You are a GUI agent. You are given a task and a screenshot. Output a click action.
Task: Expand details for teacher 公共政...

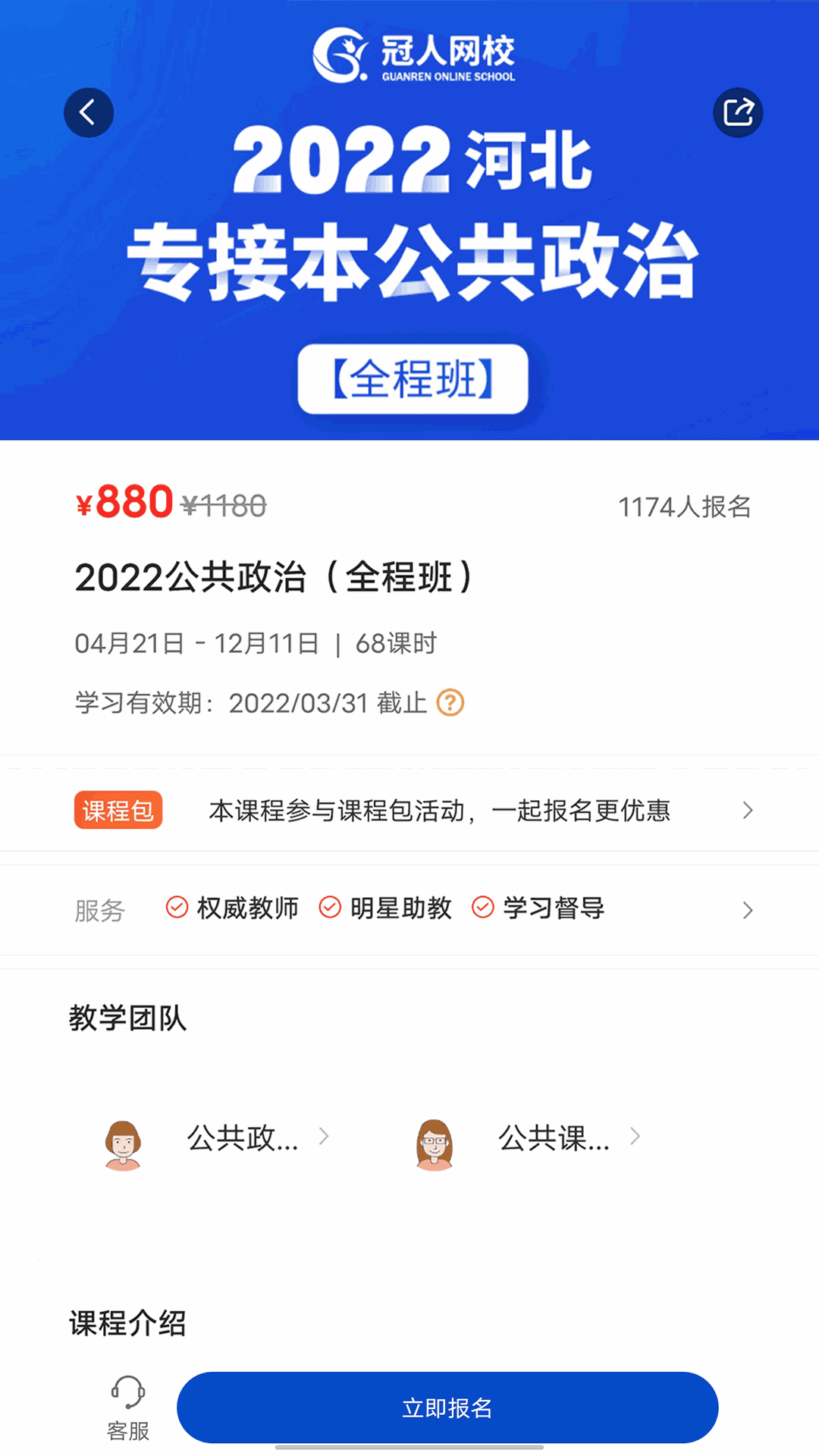pos(325,1137)
